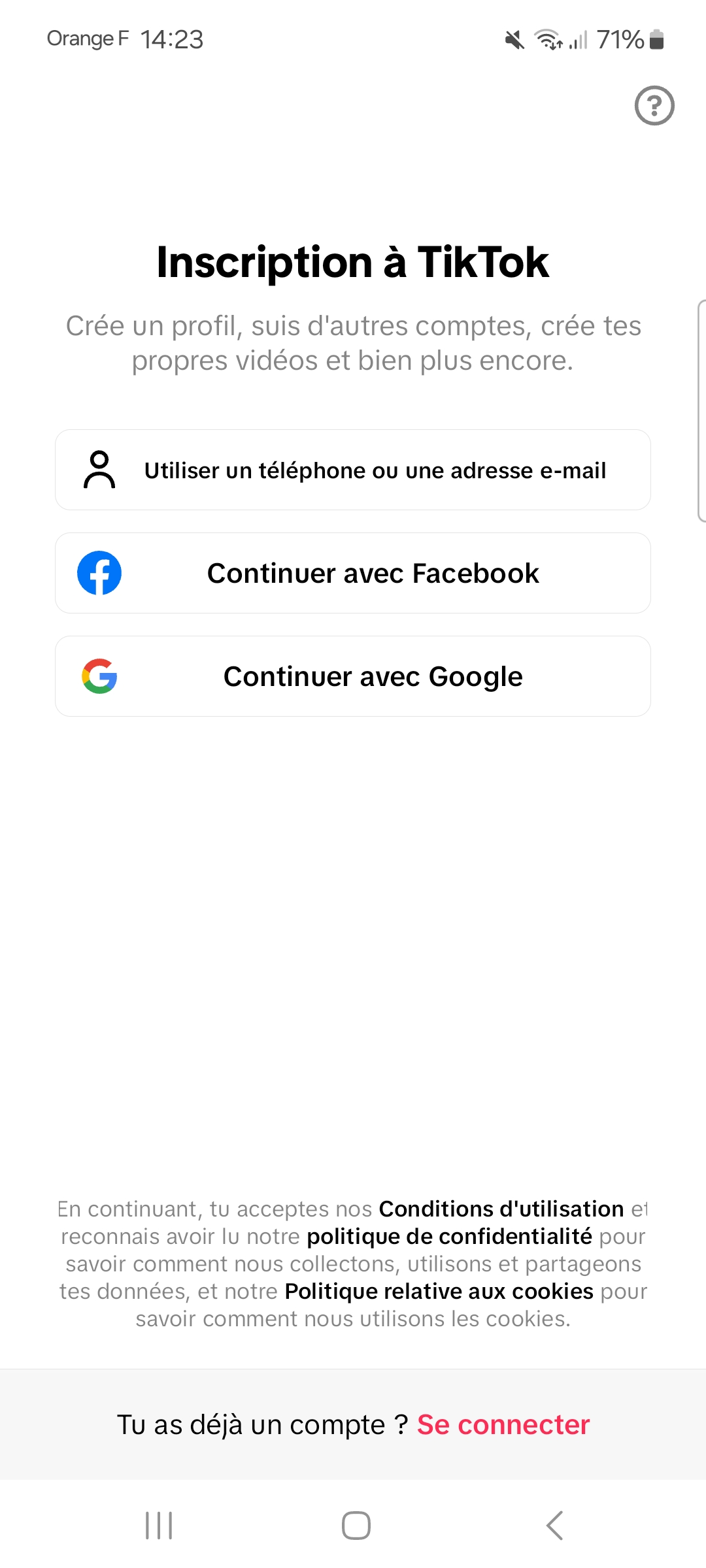706x1568 pixels.
Task: Continue with Google
Action: tap(353, 676)
